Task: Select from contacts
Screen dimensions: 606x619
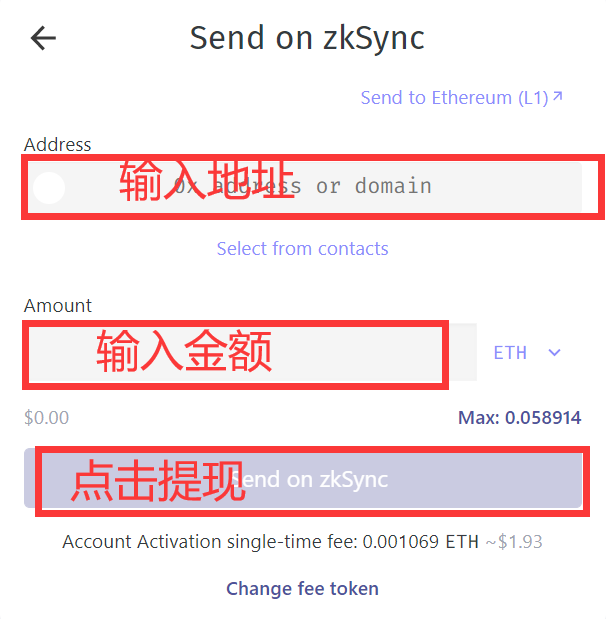Action: (x=302, y=248)
